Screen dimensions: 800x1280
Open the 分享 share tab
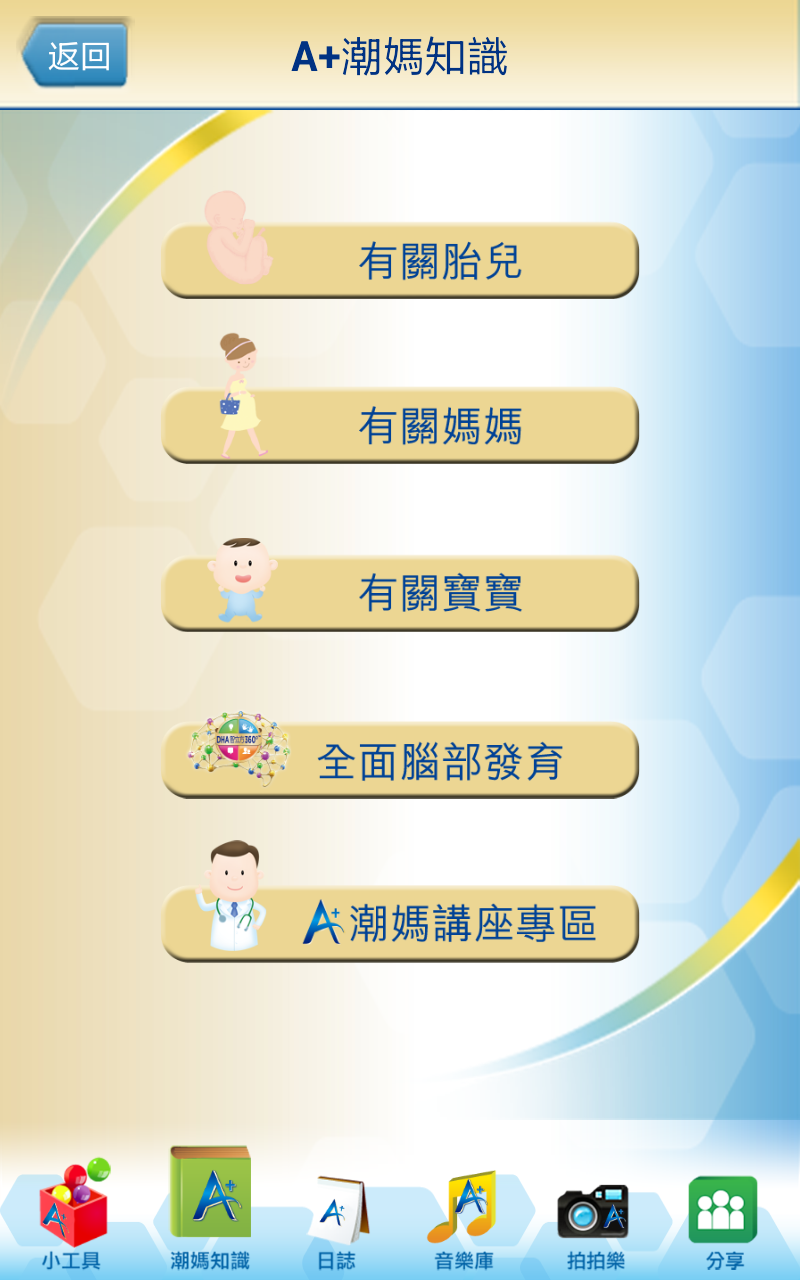(x=723, y=1220)
